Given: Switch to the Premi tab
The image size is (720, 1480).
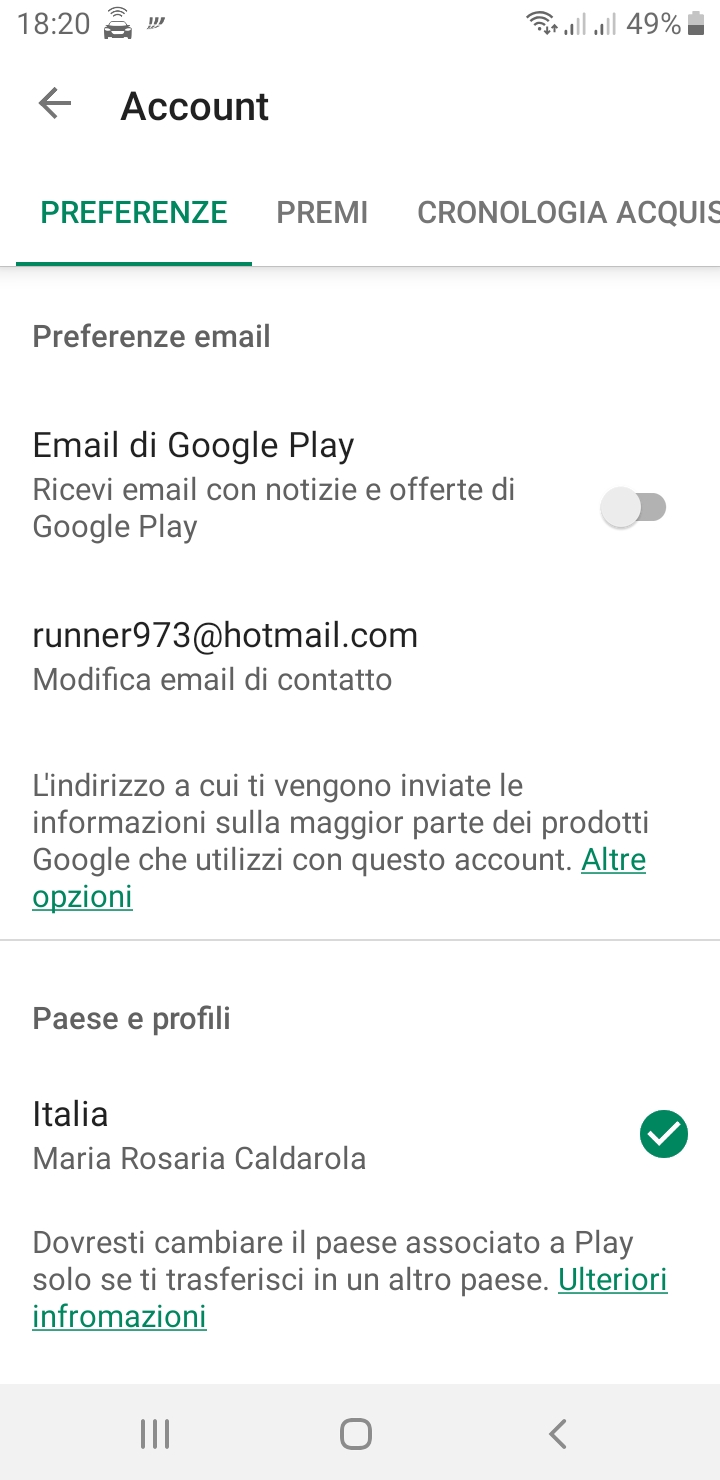Looking at the screenshot, I should (322, 212).
